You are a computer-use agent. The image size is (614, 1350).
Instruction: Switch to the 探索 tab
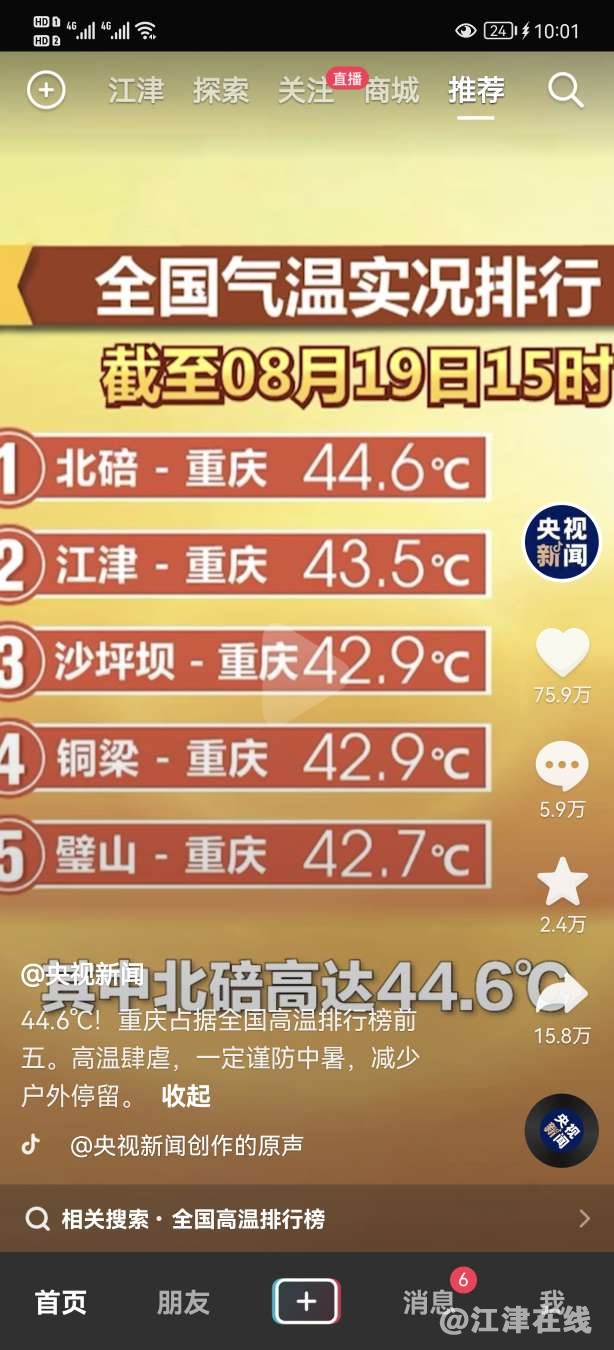[221, 91]
